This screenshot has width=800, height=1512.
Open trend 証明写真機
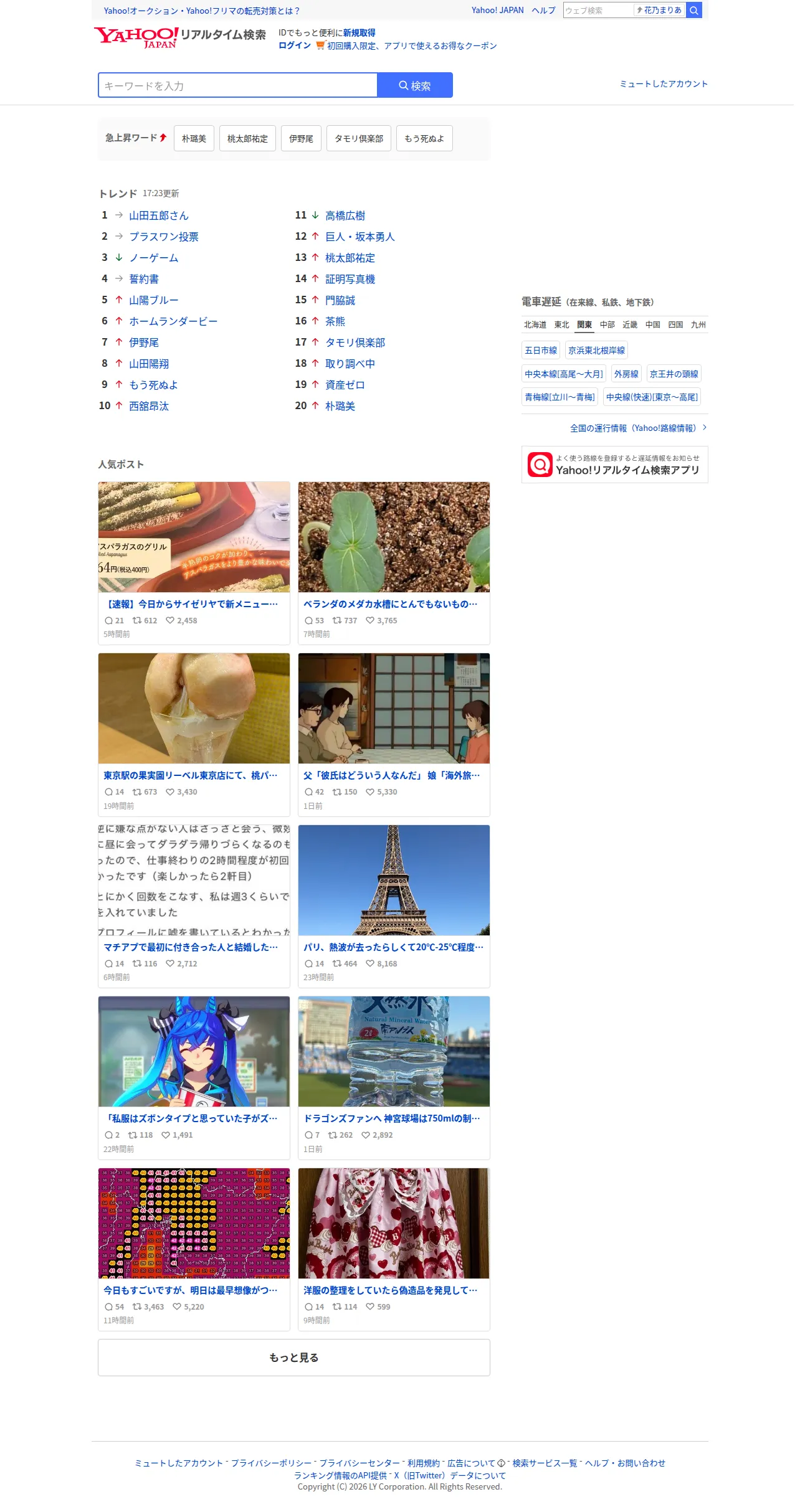point(350,279)
